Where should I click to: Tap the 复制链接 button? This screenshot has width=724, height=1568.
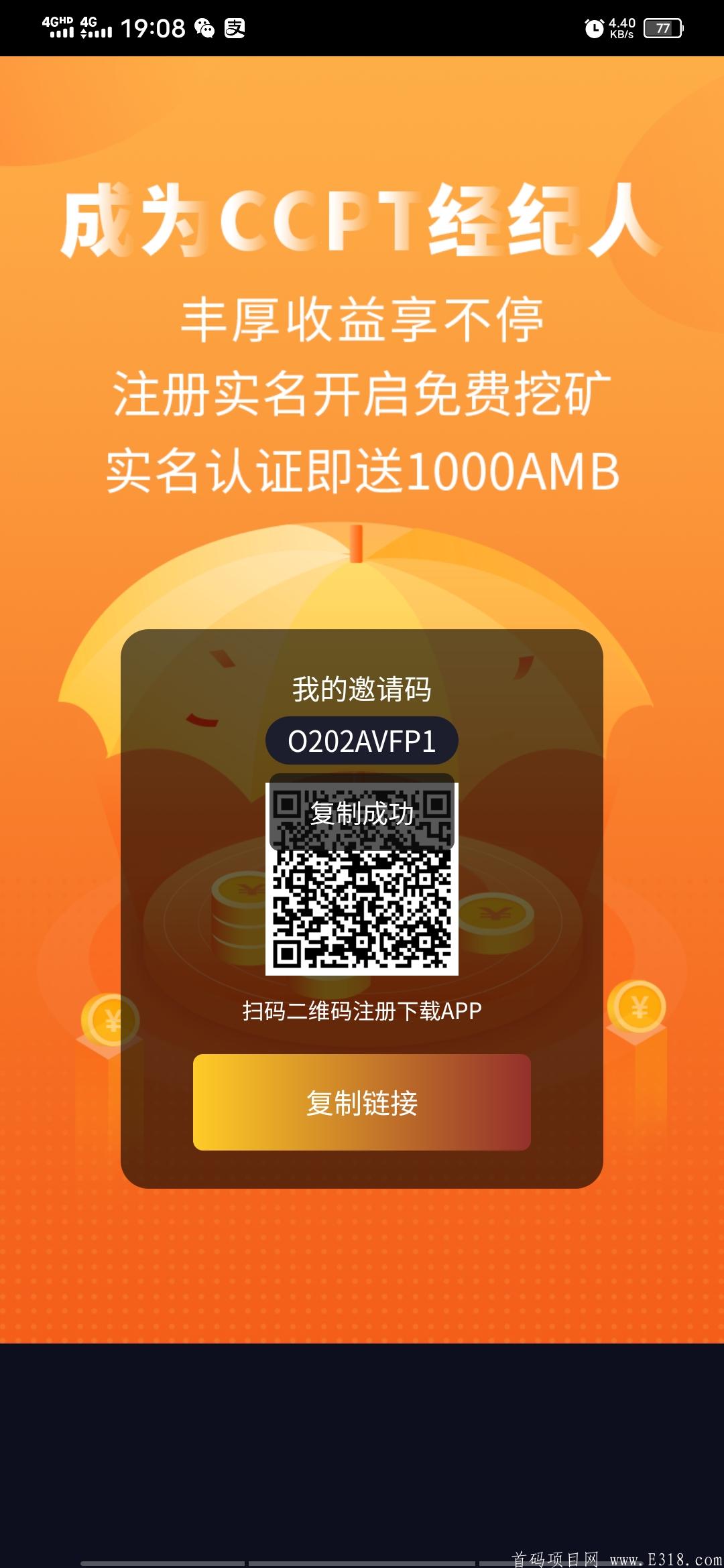tap(361, 1102)
